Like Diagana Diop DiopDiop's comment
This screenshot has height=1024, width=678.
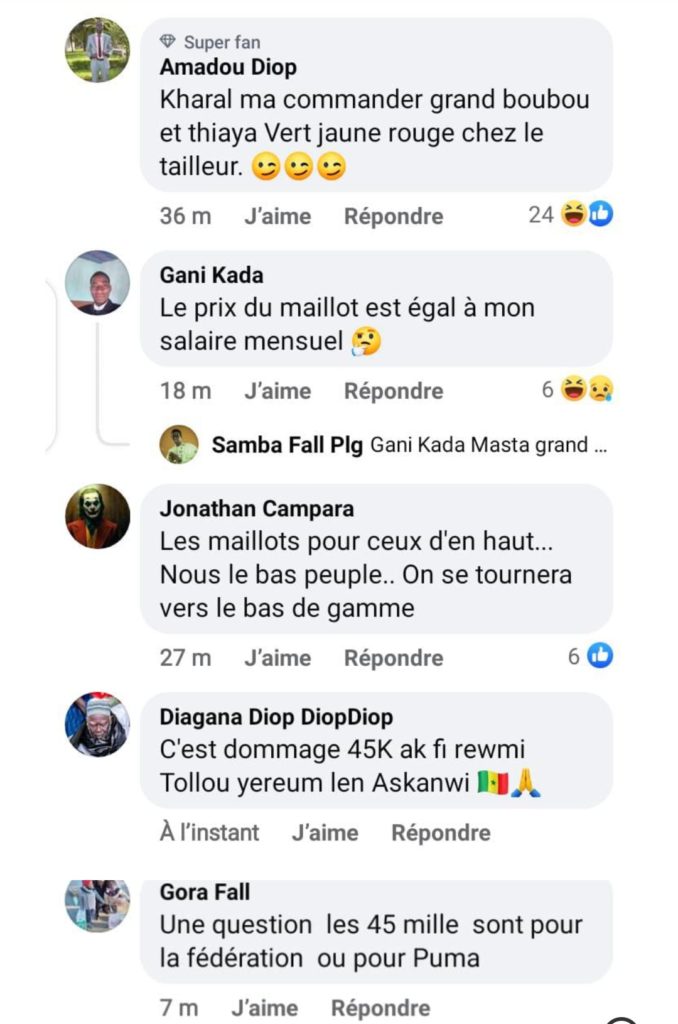point(324,833)
